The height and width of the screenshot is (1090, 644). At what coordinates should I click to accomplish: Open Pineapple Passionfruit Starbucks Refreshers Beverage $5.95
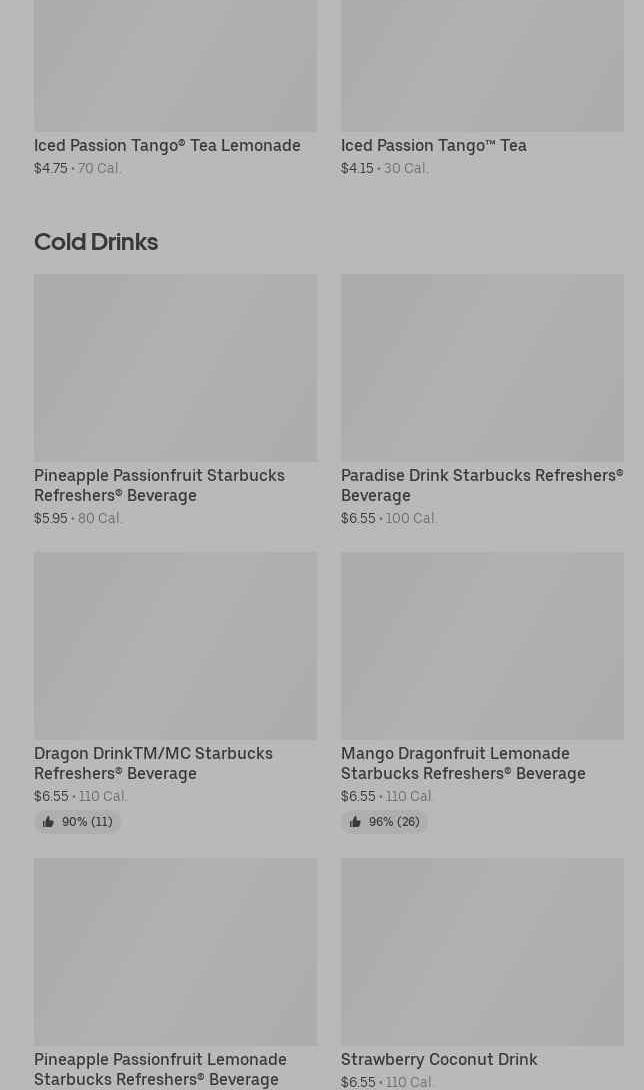[175, 400]
